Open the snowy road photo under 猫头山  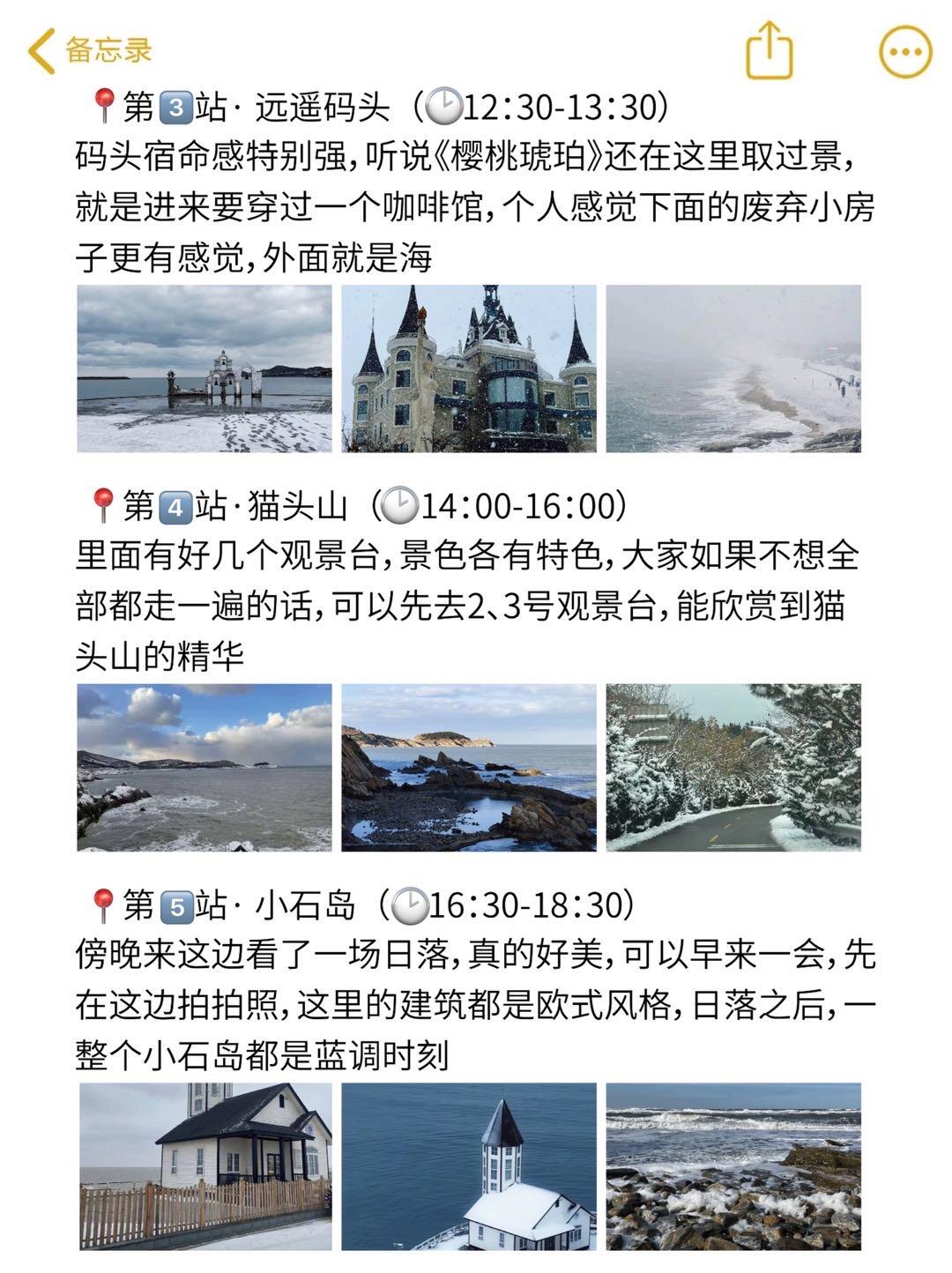(733, 767)
